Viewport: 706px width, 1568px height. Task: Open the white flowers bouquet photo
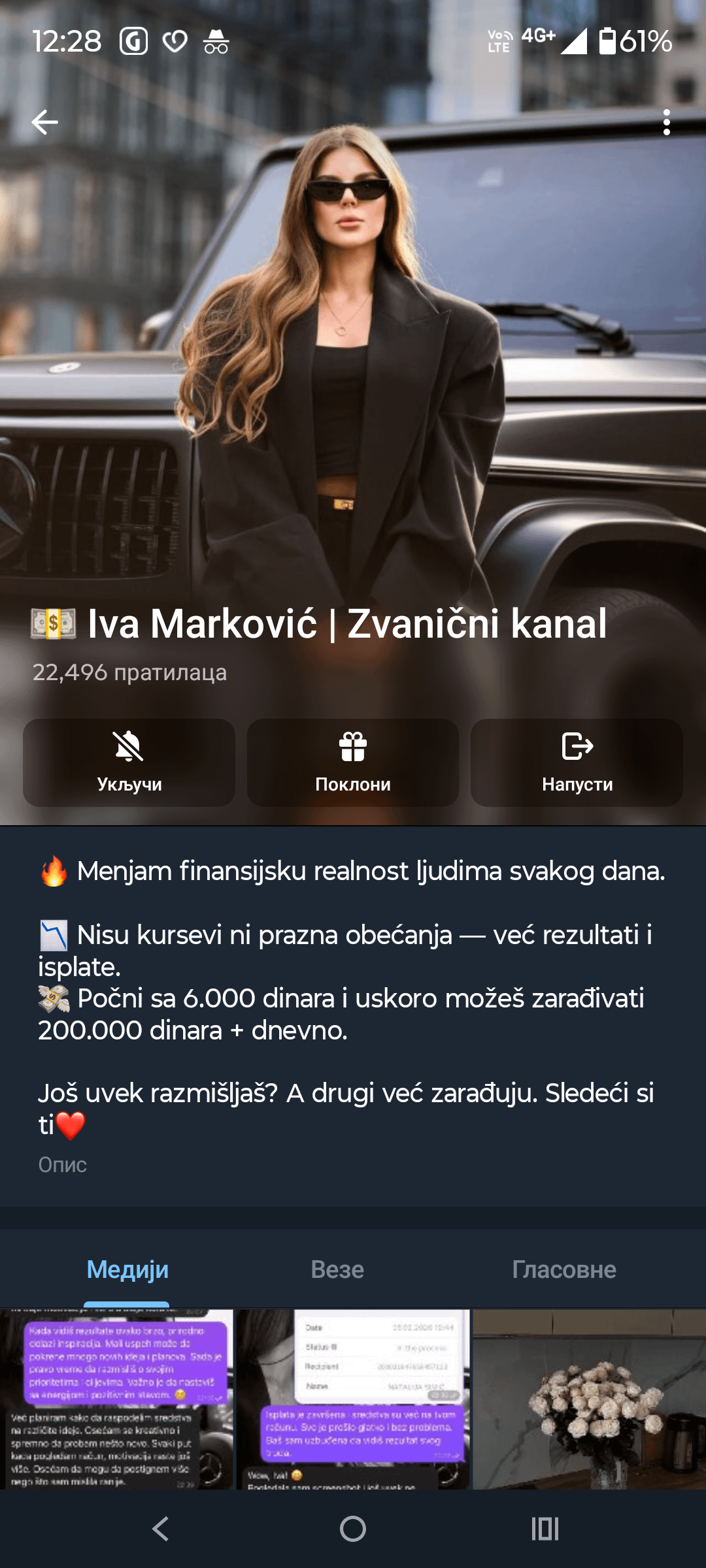point(589,1398)
